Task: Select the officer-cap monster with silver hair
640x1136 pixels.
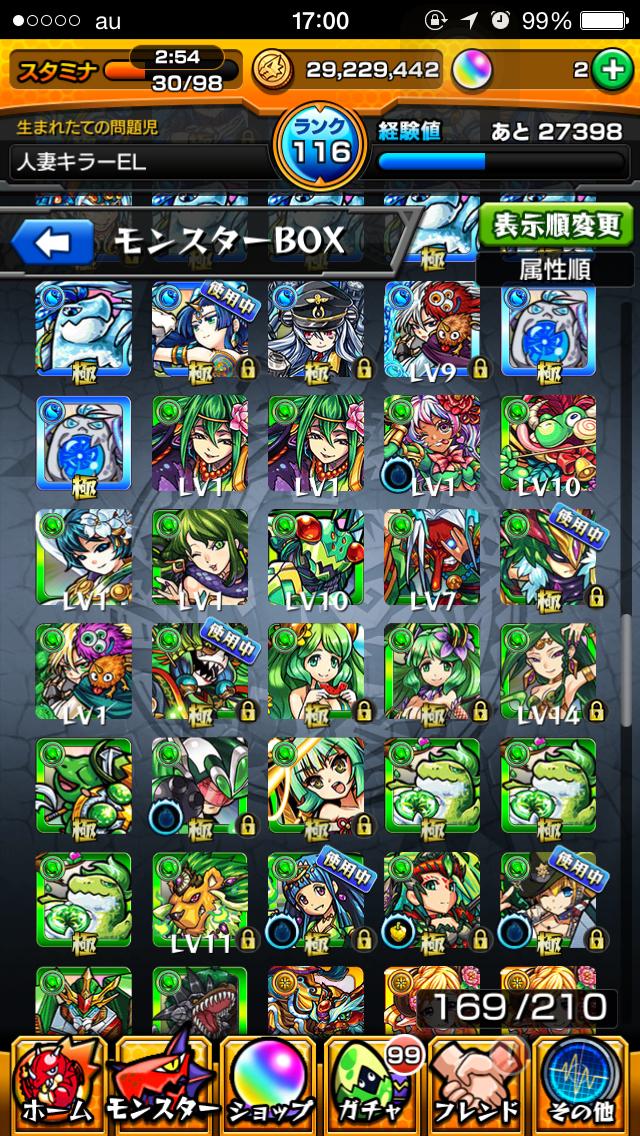Action: click(x=315, y=332)
